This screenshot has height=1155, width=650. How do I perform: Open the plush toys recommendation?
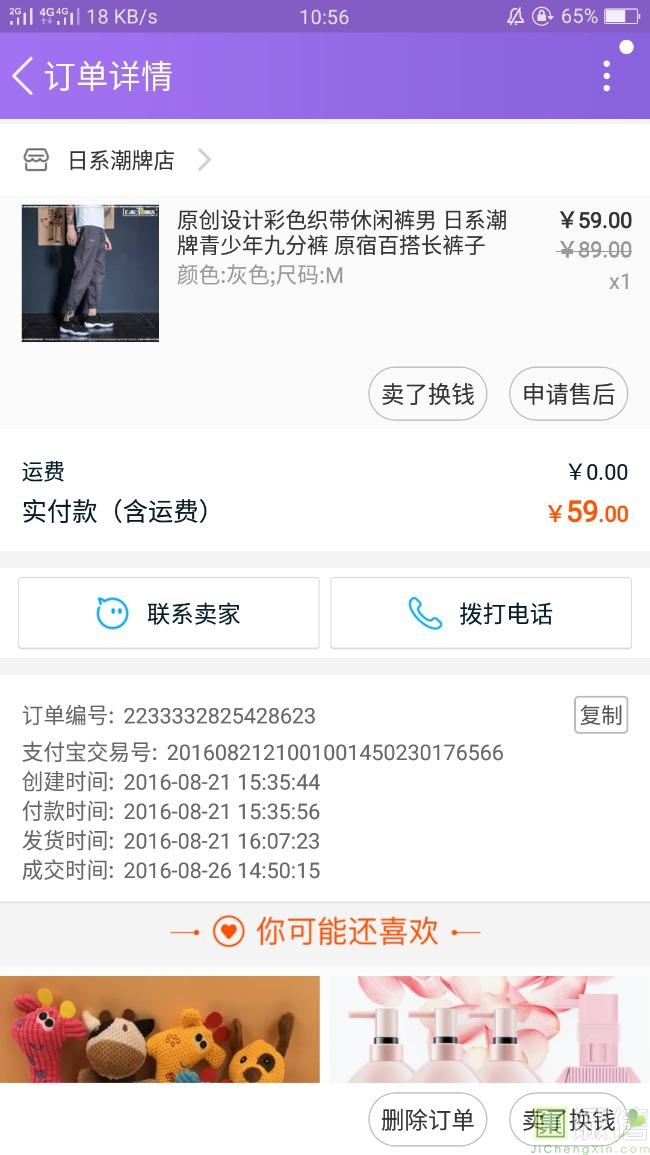click(160, 1029)
